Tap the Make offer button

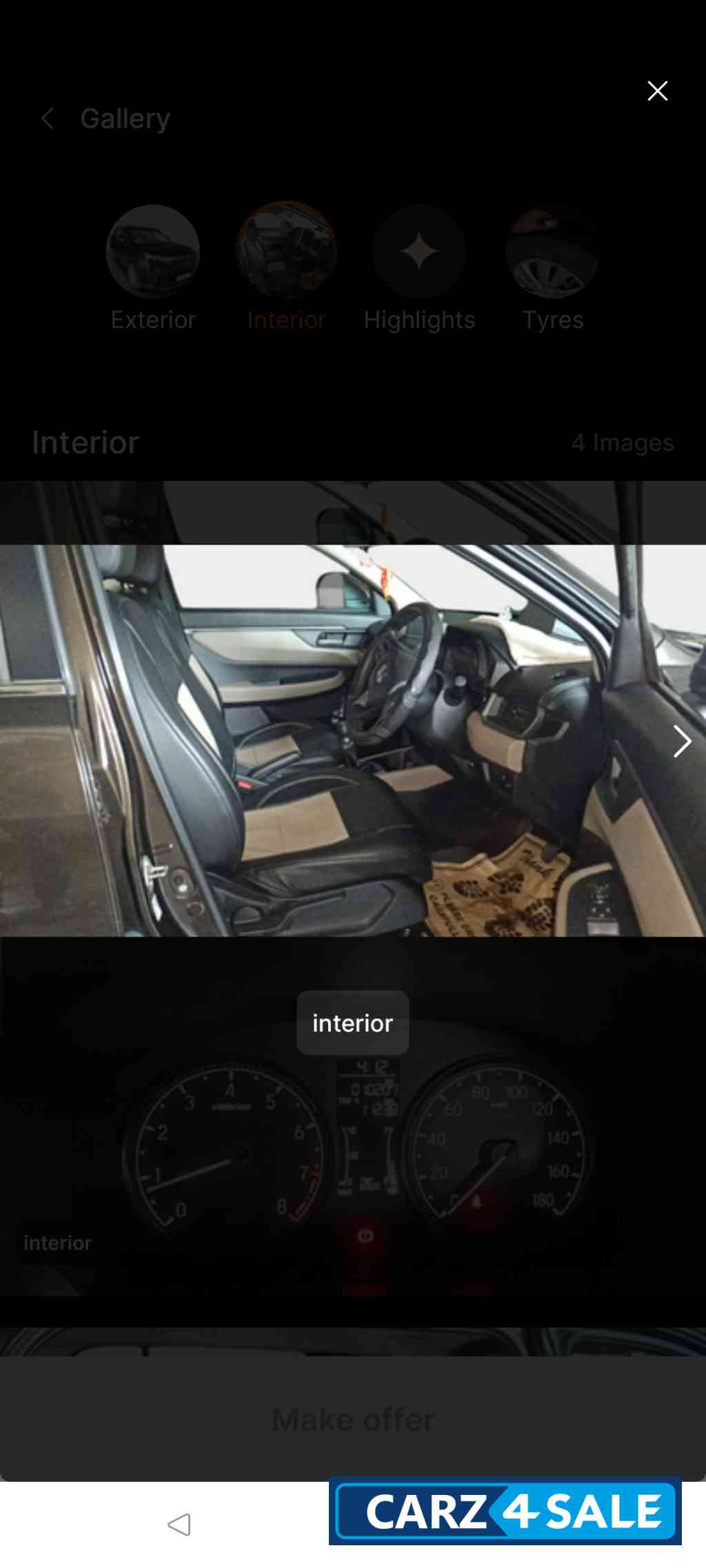tap(352, 1419)
